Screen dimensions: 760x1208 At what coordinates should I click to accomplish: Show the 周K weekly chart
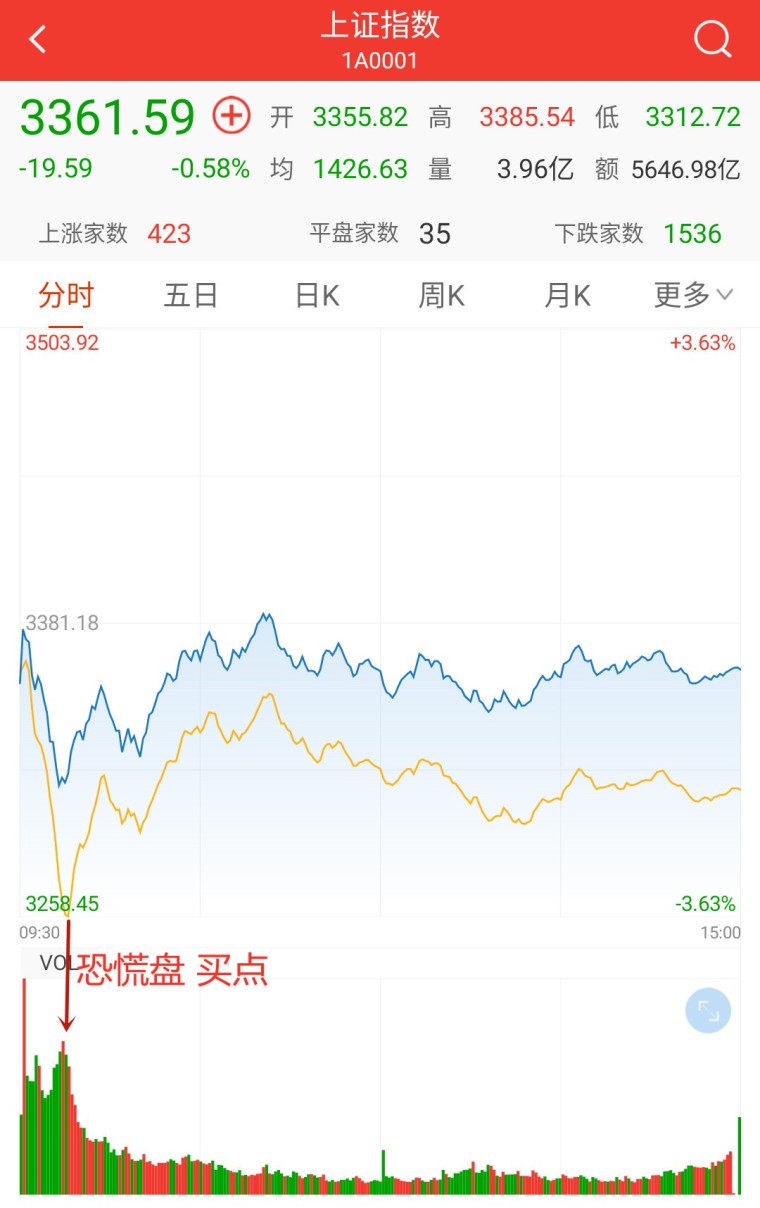pyautogui.click(x=442, y=295)
